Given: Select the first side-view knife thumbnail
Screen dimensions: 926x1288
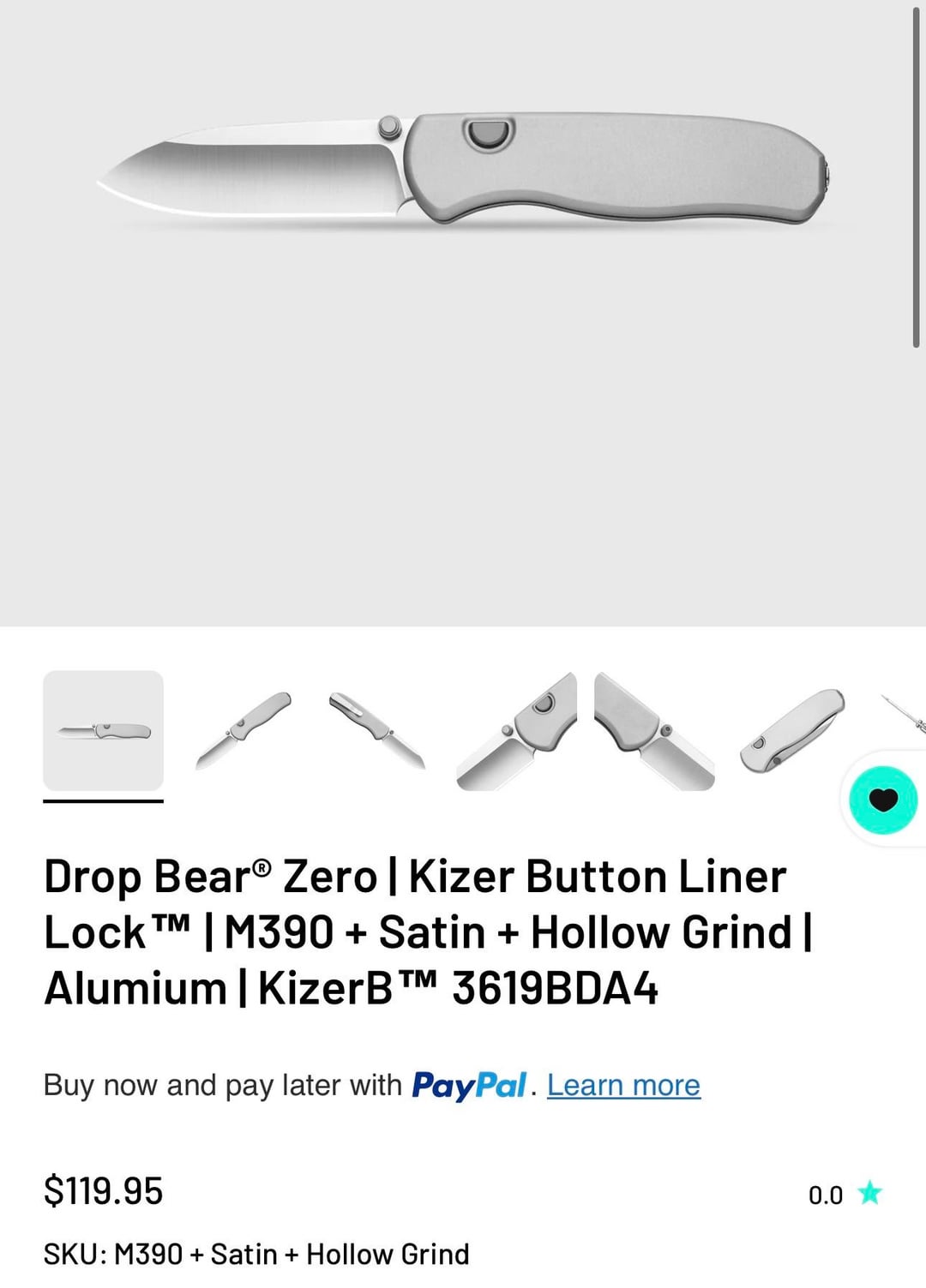Looking at the screenshot, I should (103, 731).
